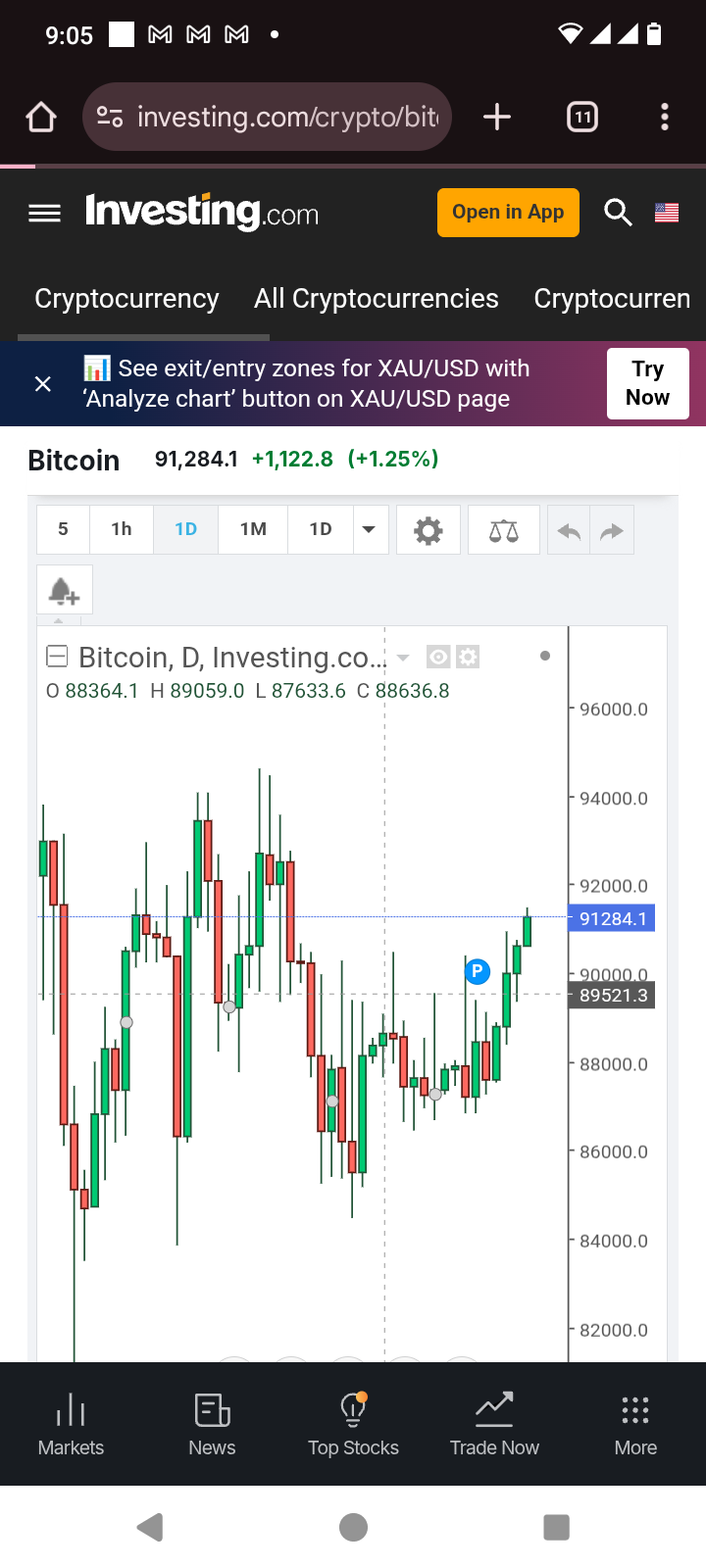This screenshot has height=1568, width=706.
Task: Select the 1M chart interval
Action: click(253, 529)
